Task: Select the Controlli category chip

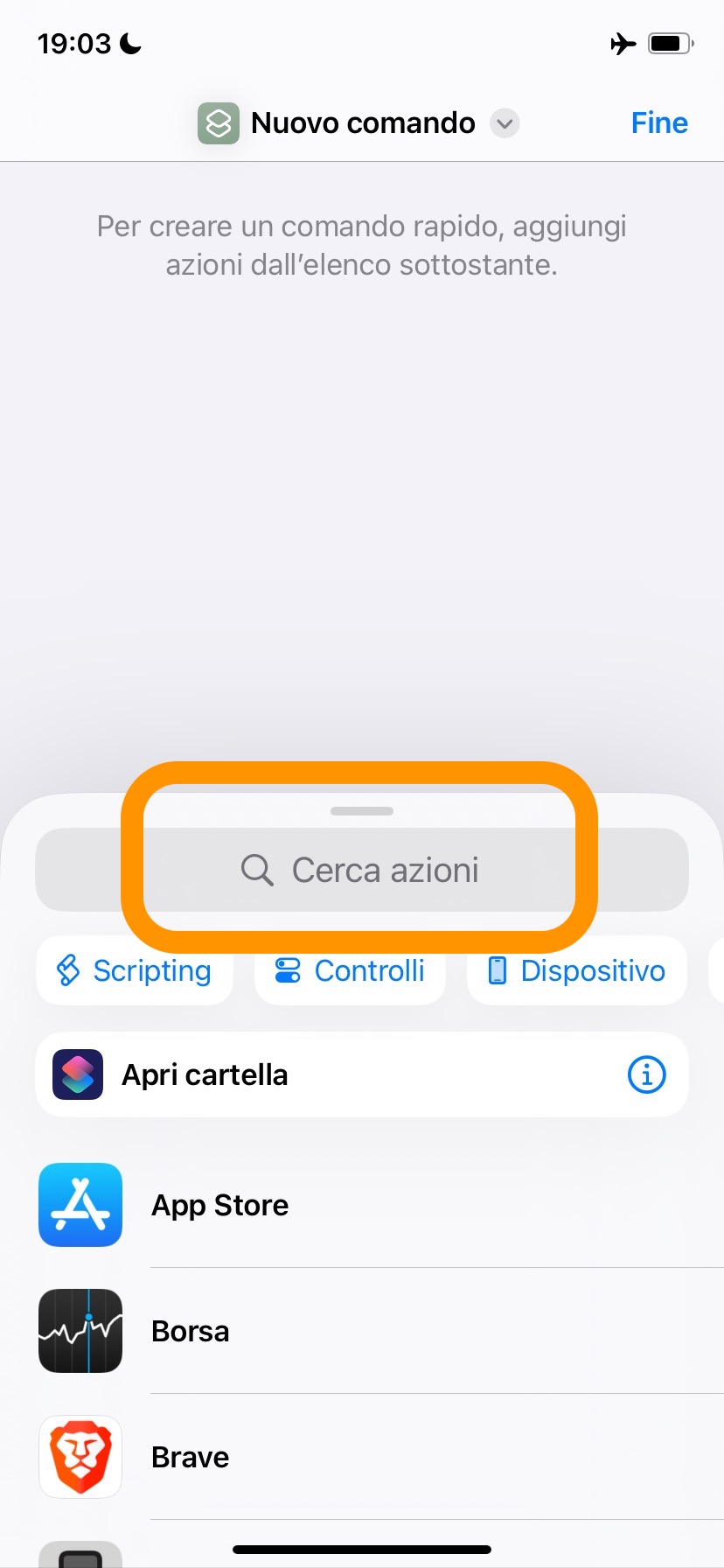Action: [x=350, y=970]
